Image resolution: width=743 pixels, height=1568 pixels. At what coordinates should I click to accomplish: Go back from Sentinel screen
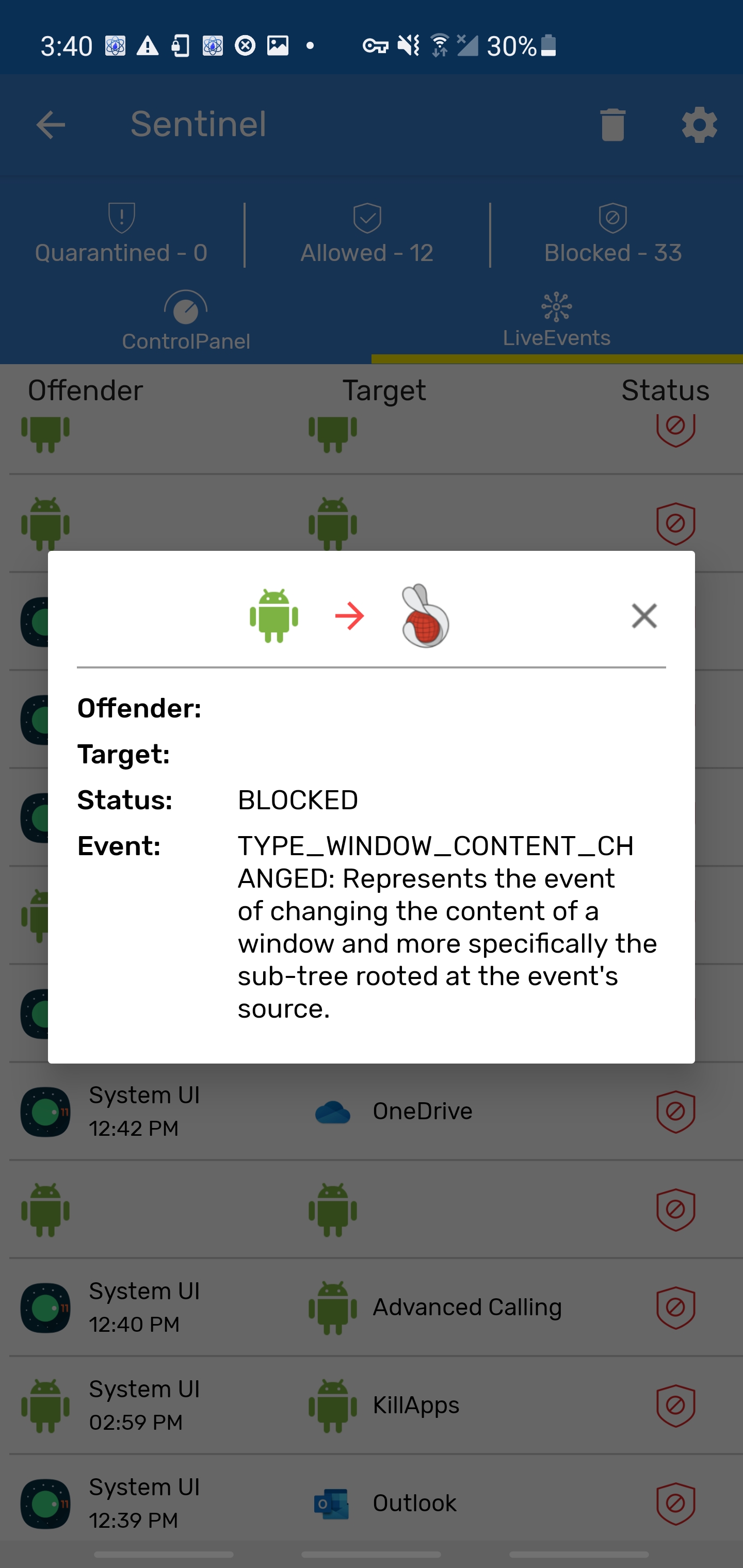[x=51, y=125]
